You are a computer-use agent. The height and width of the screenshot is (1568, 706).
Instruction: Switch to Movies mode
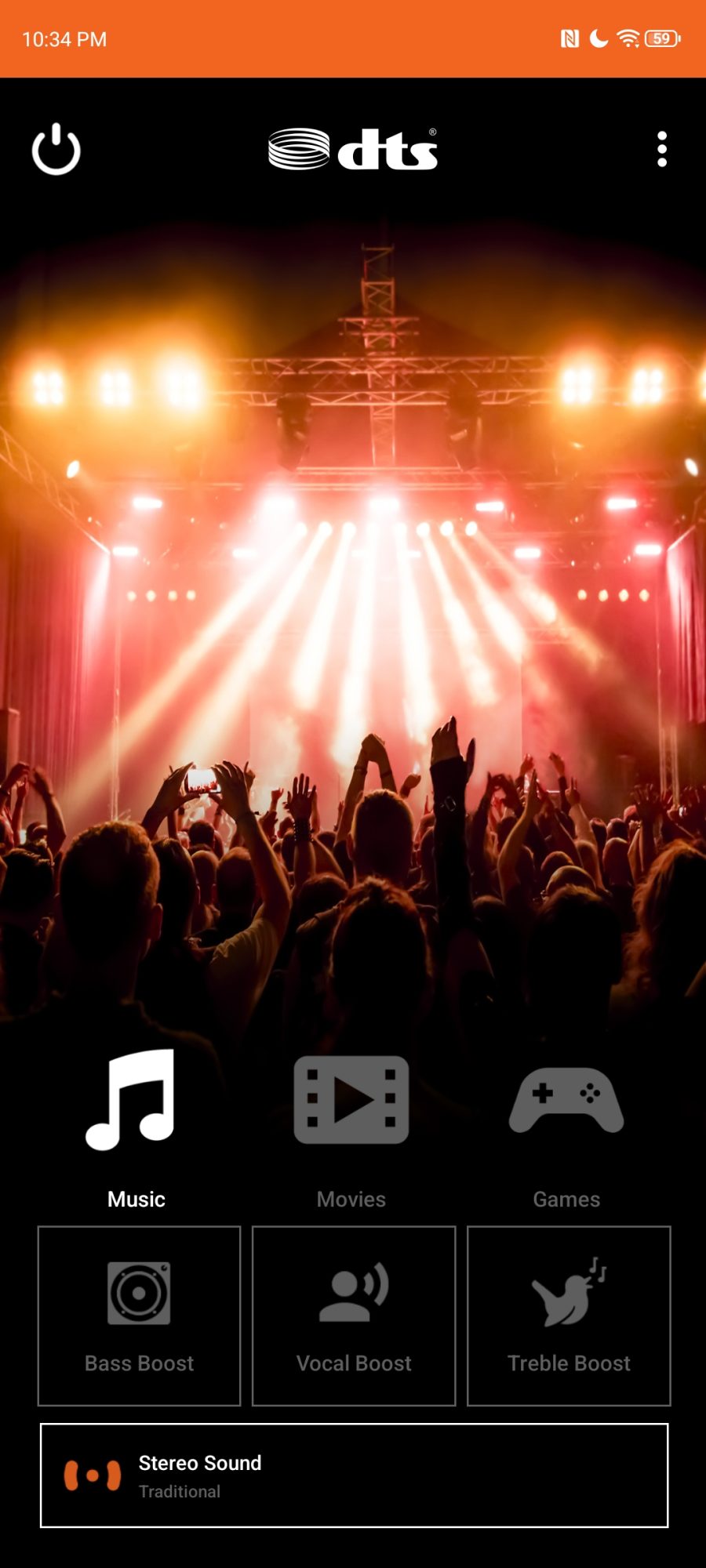coord(351,1125)
